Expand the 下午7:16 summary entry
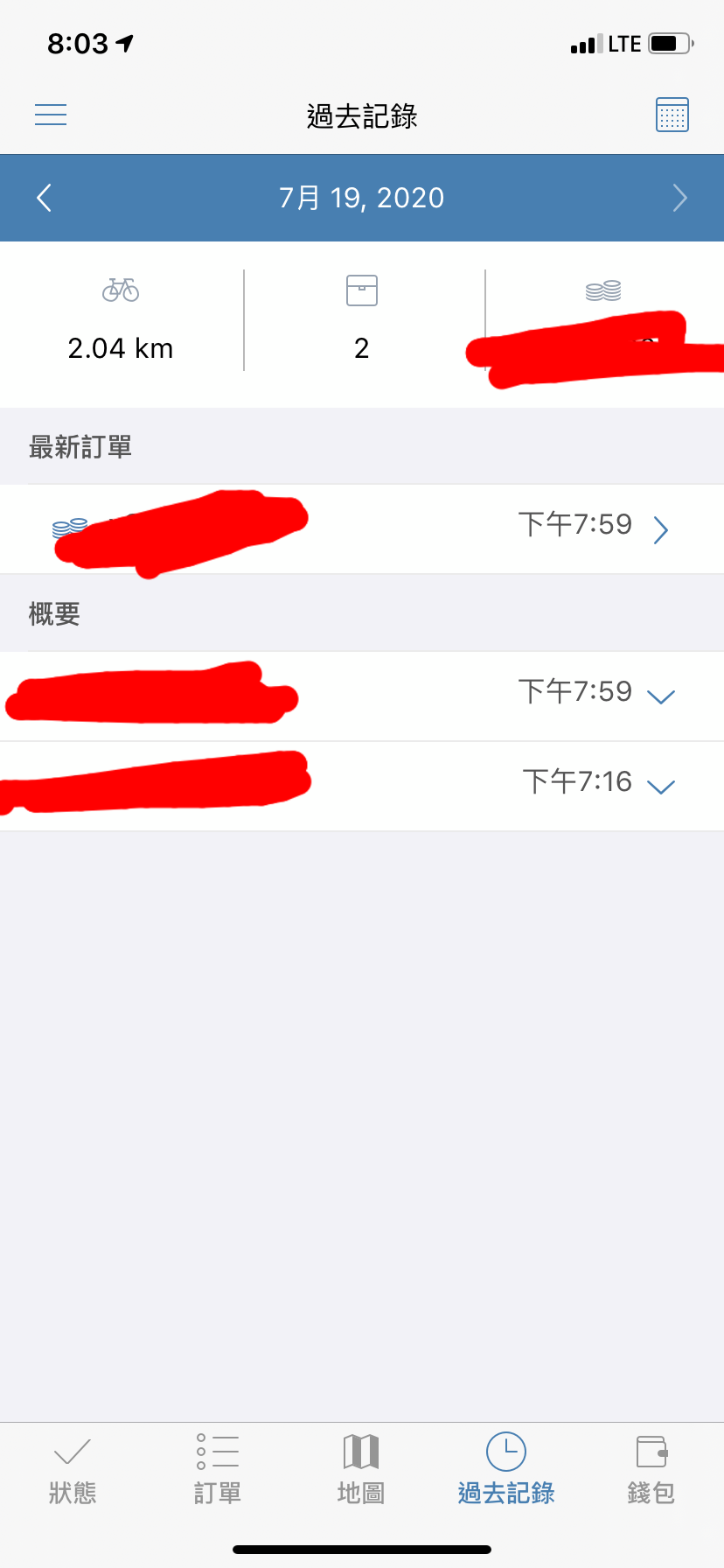Viewport: 724px width, 1568px height. (362, 786)
